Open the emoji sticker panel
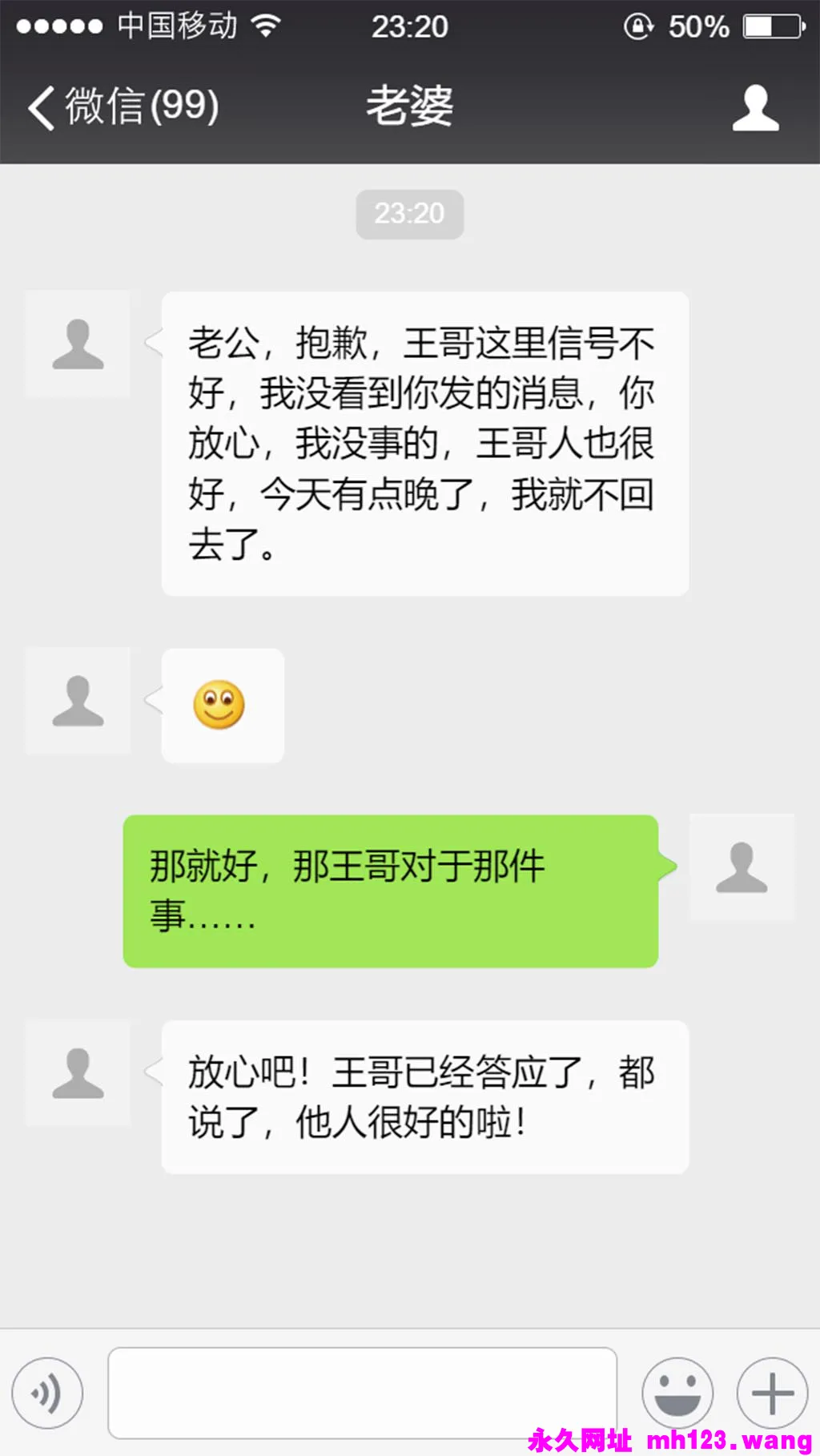The width and height of the screenshot is (820, 1456). pyautogui.click(x=677, y=1394)
